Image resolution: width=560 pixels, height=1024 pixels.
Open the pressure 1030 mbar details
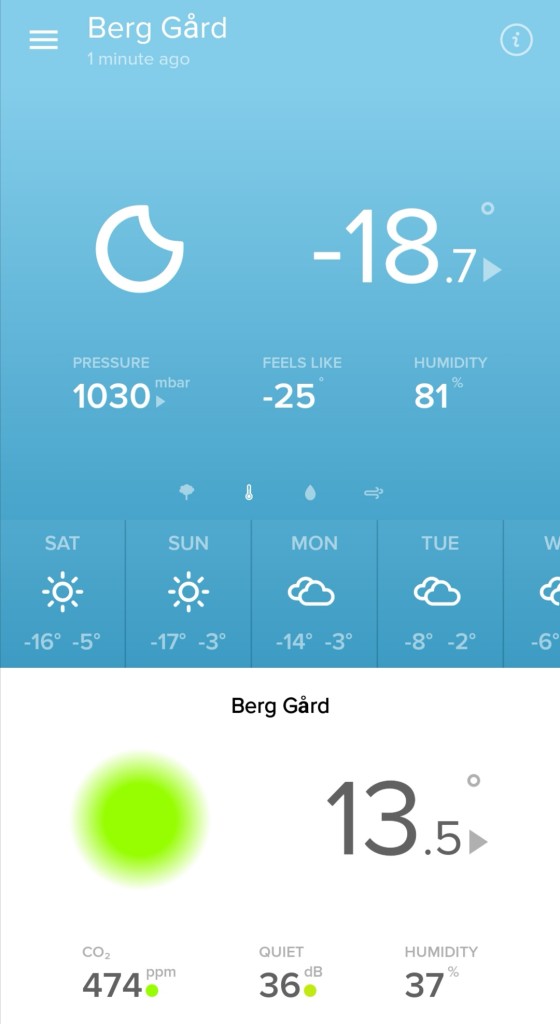[x=131, y=386]
